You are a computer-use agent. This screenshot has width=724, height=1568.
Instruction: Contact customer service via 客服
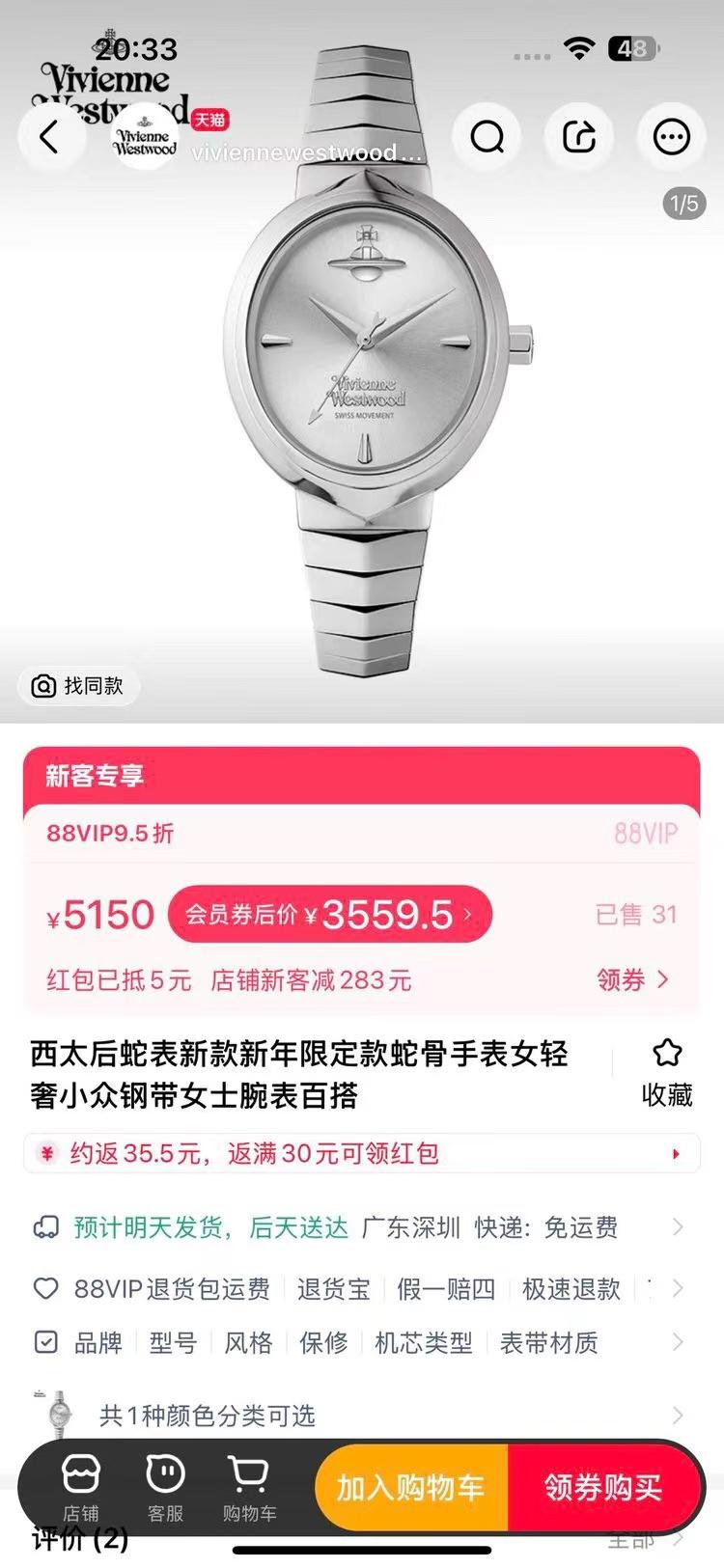tap(165, 1487)
